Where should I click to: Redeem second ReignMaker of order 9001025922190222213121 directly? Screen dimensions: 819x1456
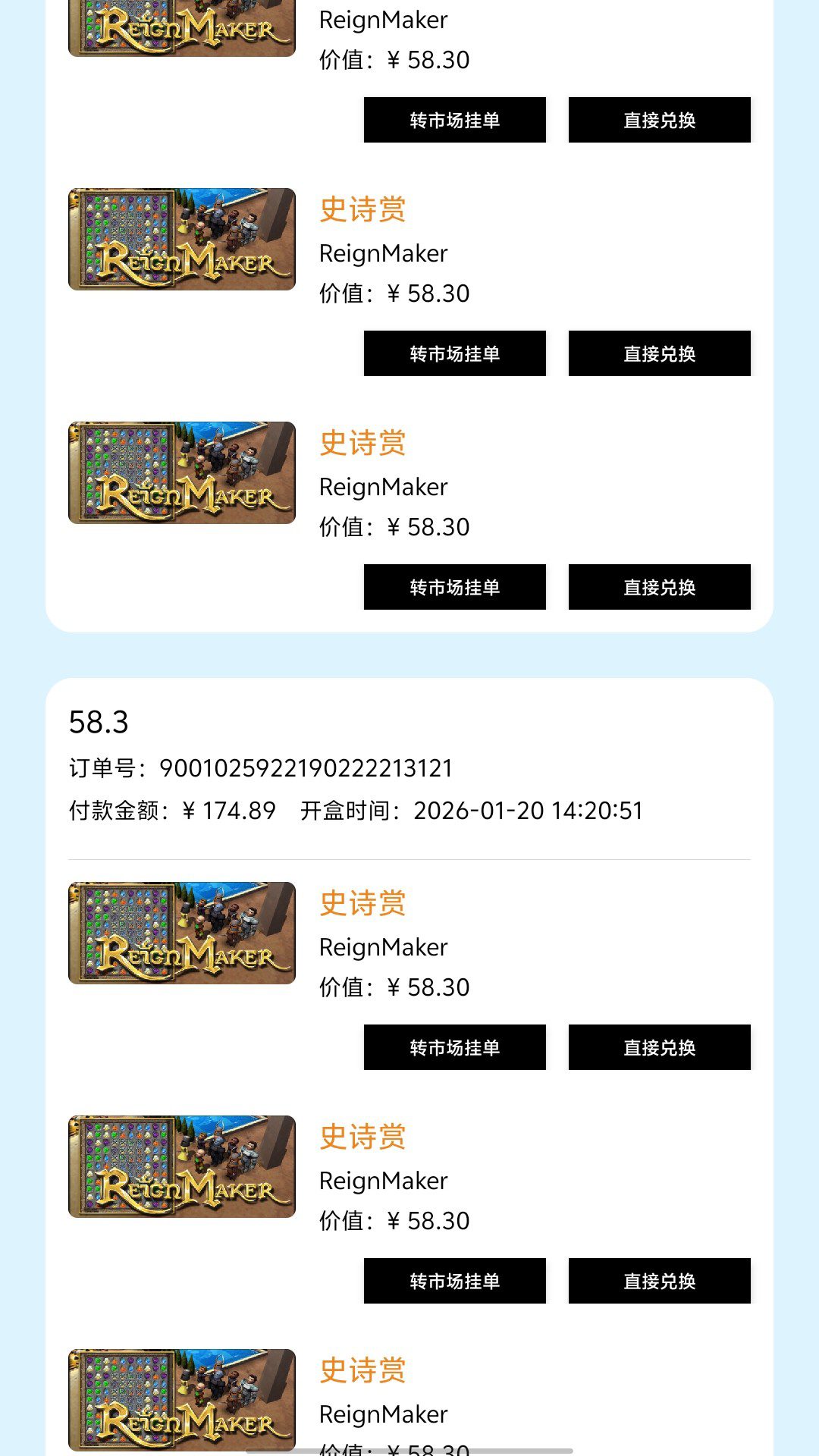click(x=659, y=1281)
